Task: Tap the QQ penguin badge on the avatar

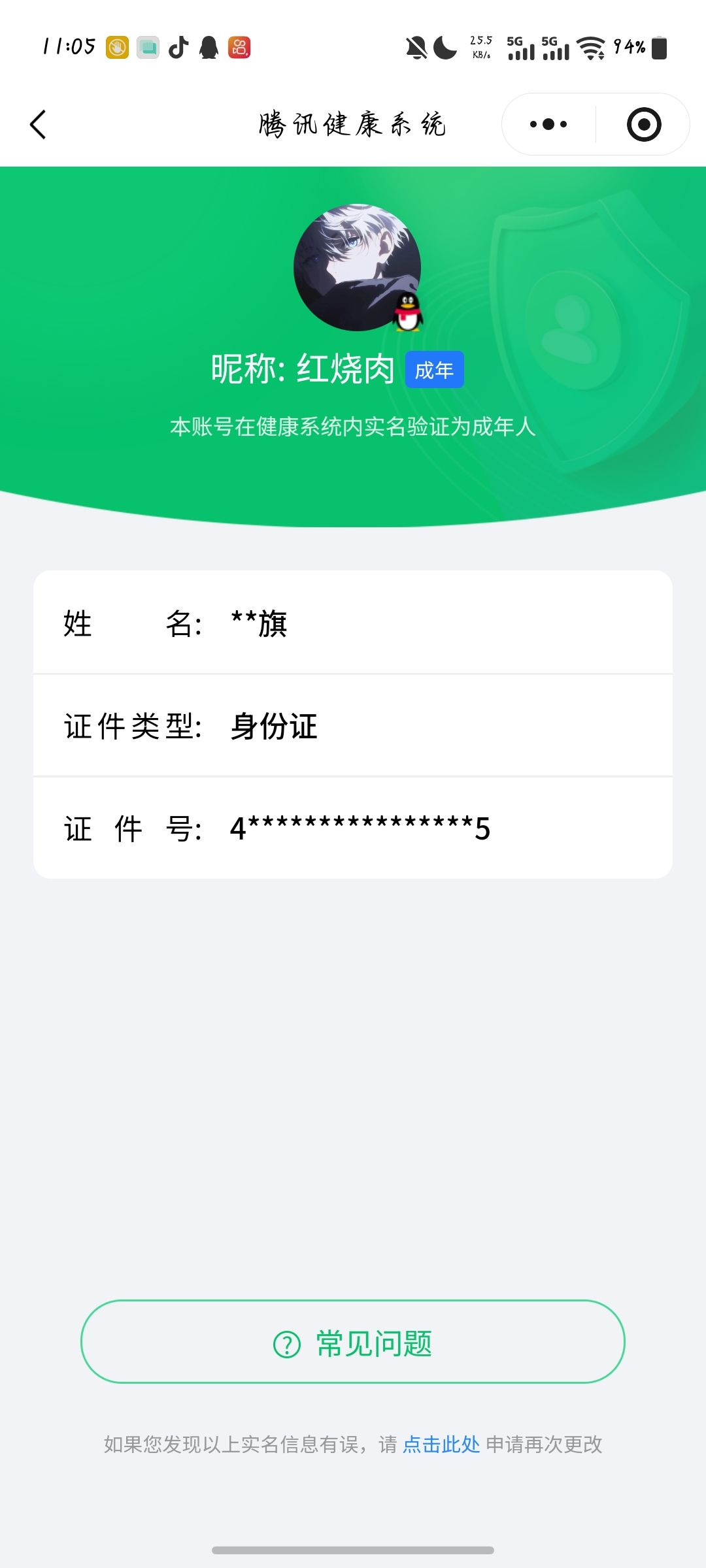Action: pos(407,312)
